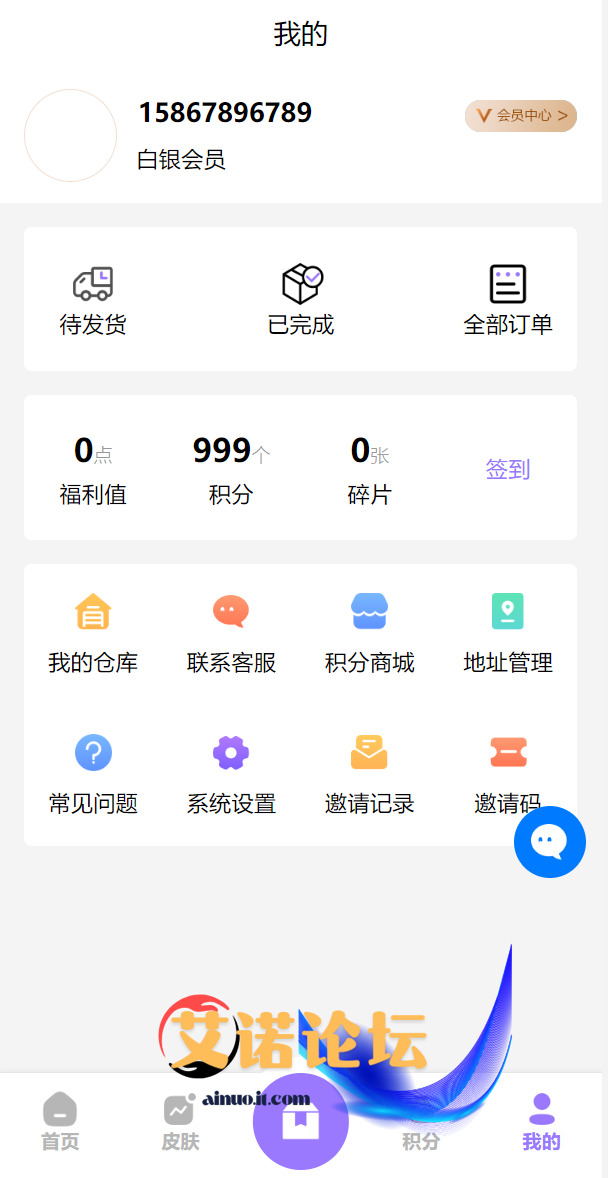Open 地址管理 address management

(507, 633)
